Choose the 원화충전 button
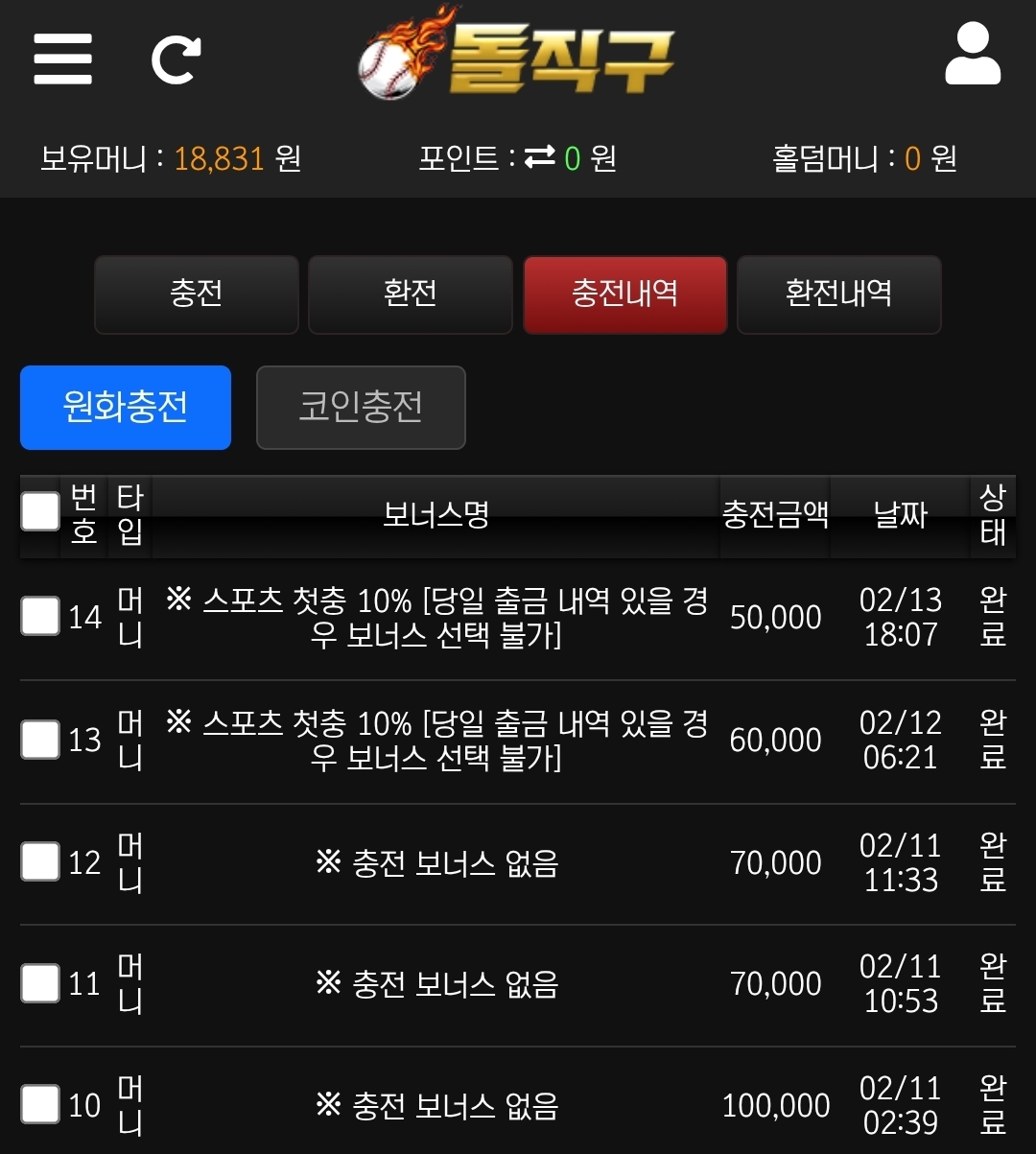 coord(126,407)
